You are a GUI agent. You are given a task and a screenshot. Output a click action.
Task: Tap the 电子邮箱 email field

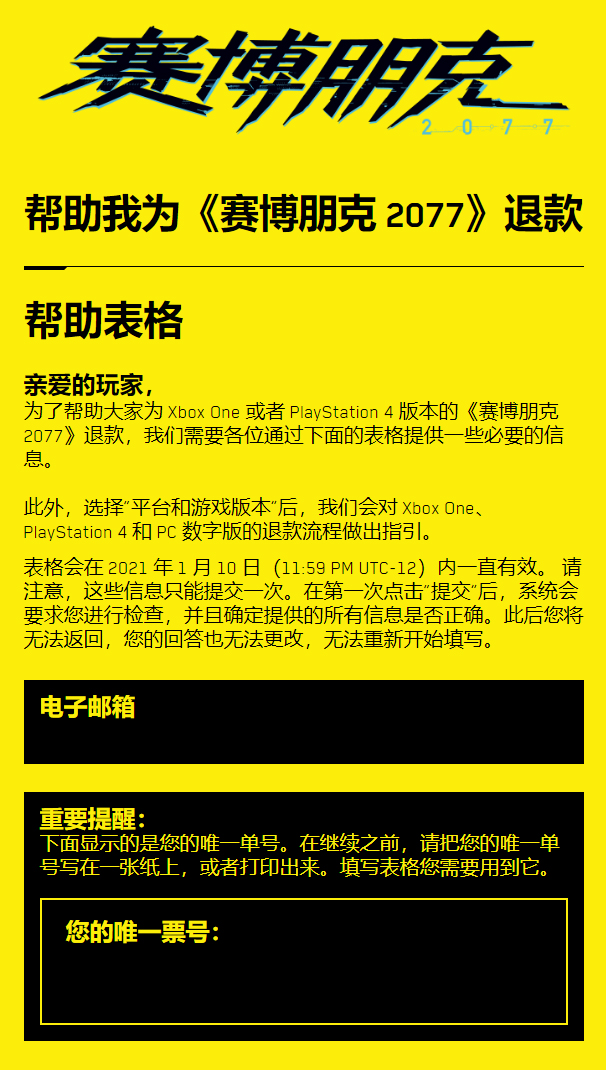[x=304, y=721]
